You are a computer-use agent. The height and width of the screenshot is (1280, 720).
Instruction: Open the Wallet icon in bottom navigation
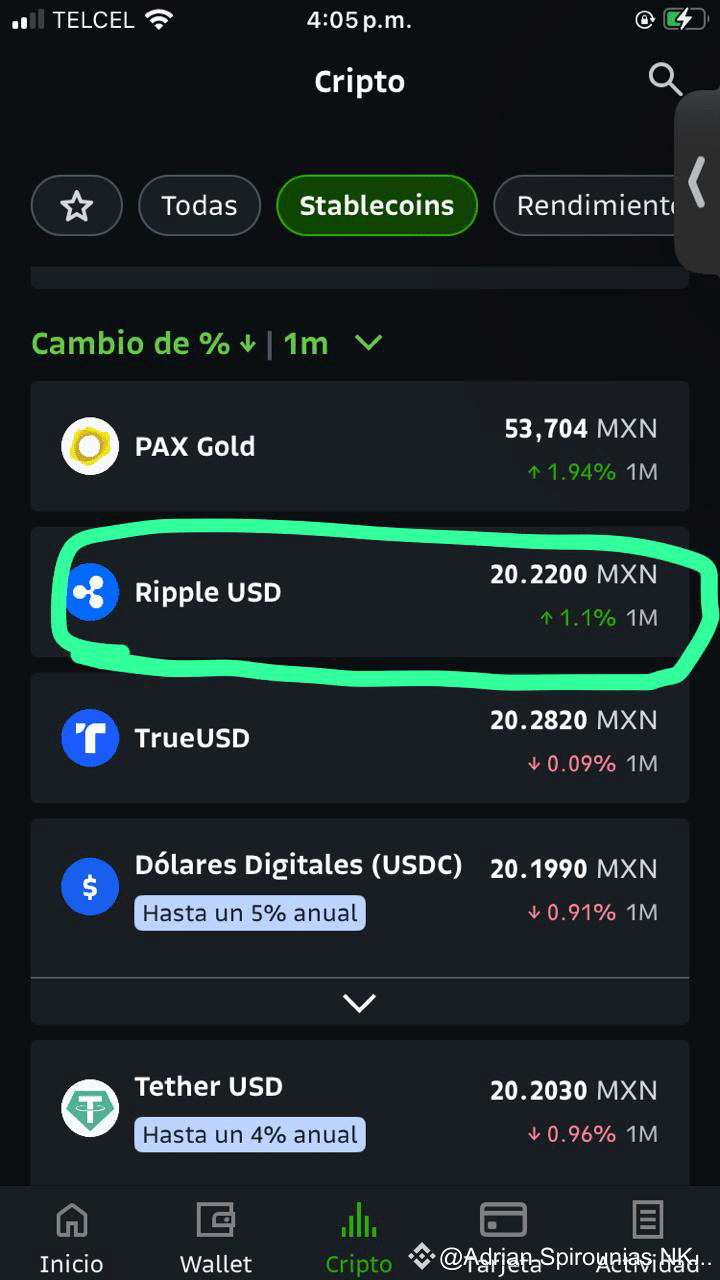(x=215, y=1220)
